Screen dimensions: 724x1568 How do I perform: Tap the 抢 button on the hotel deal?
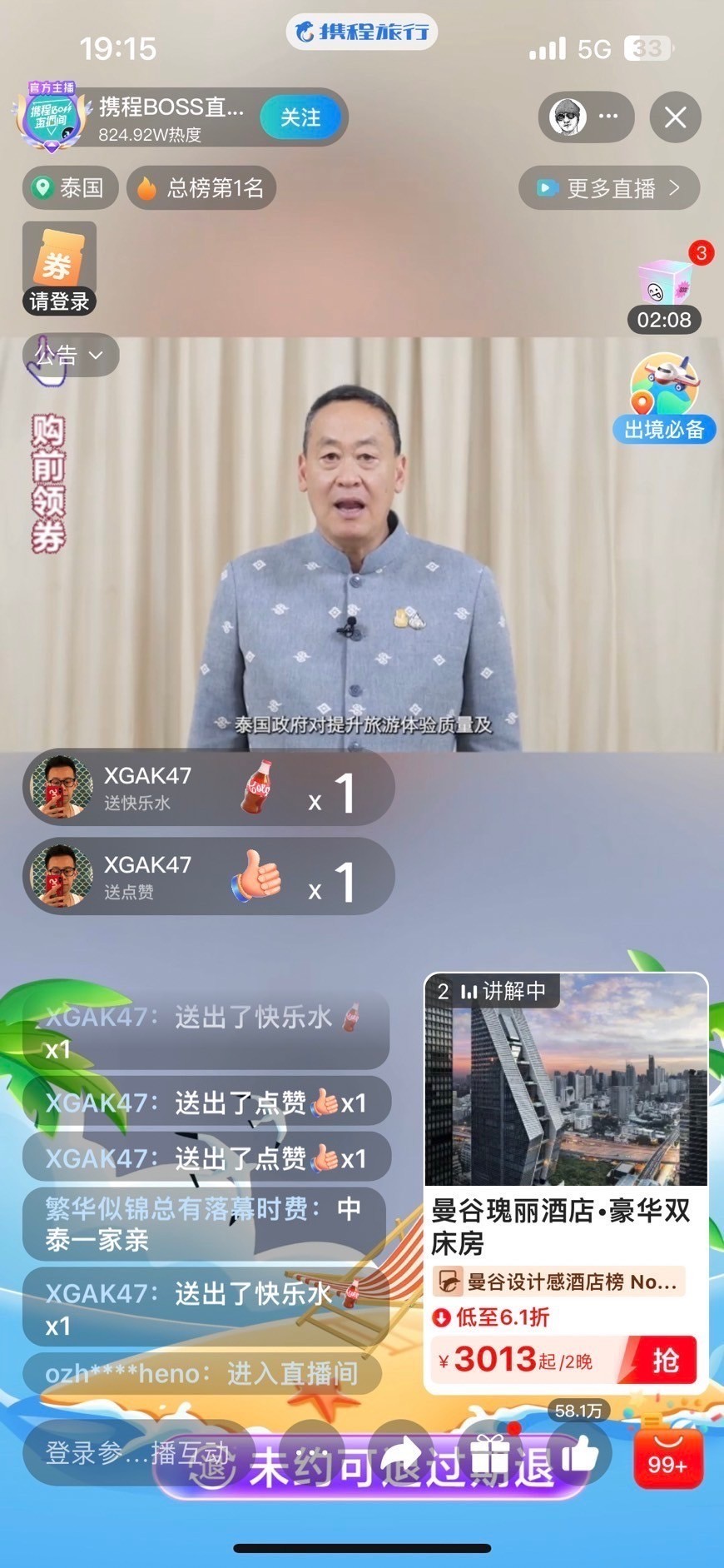664,1360
